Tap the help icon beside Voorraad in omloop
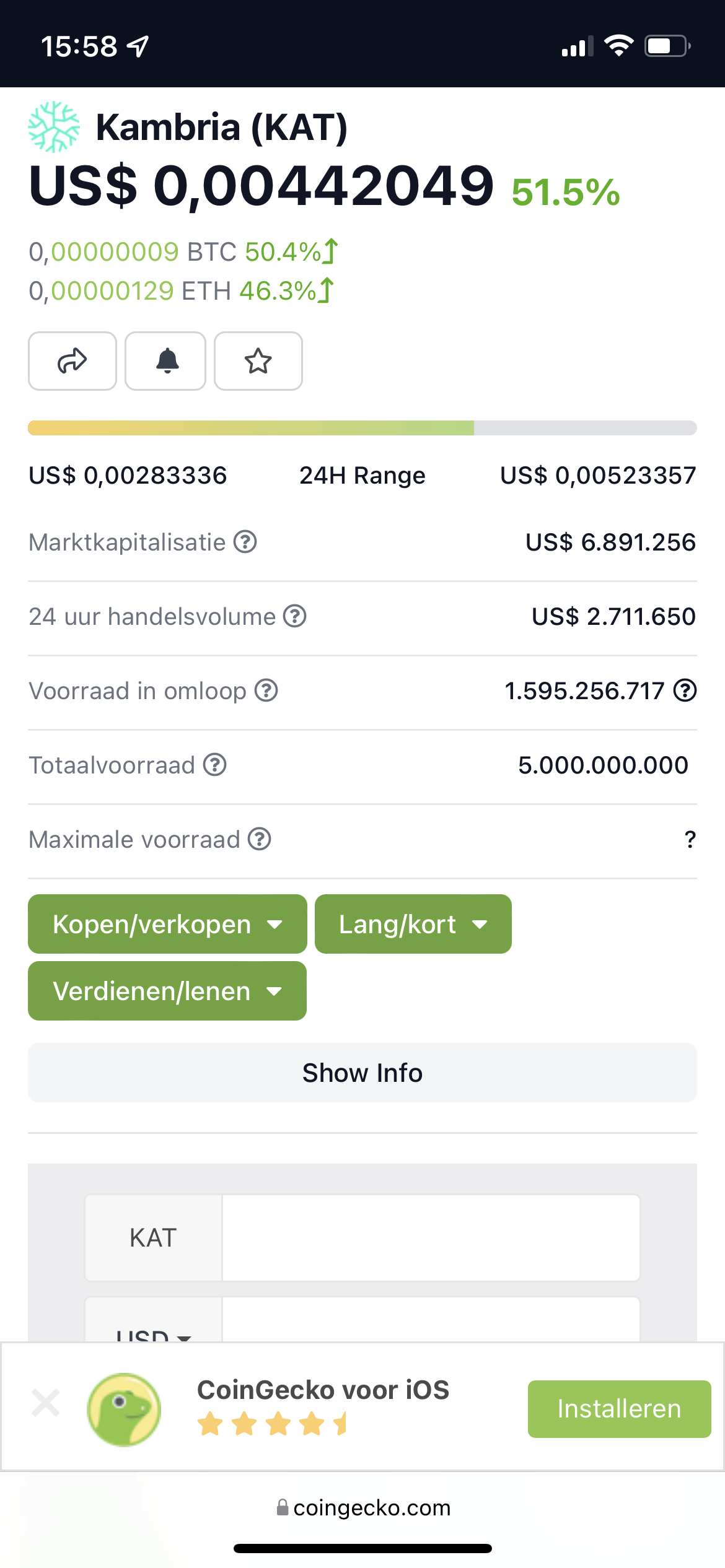 [x=266, y=690]
